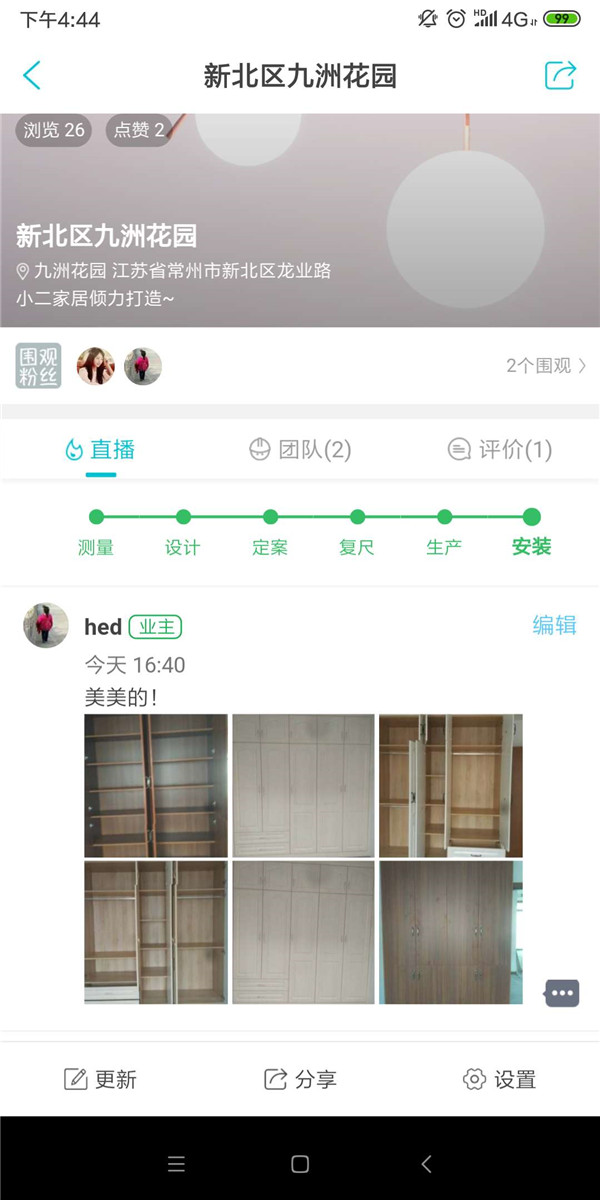The width and height of the screenshot is (600, 1200).
Task: Open the three-dot comment bubble
Action: [x=562, y=993]
